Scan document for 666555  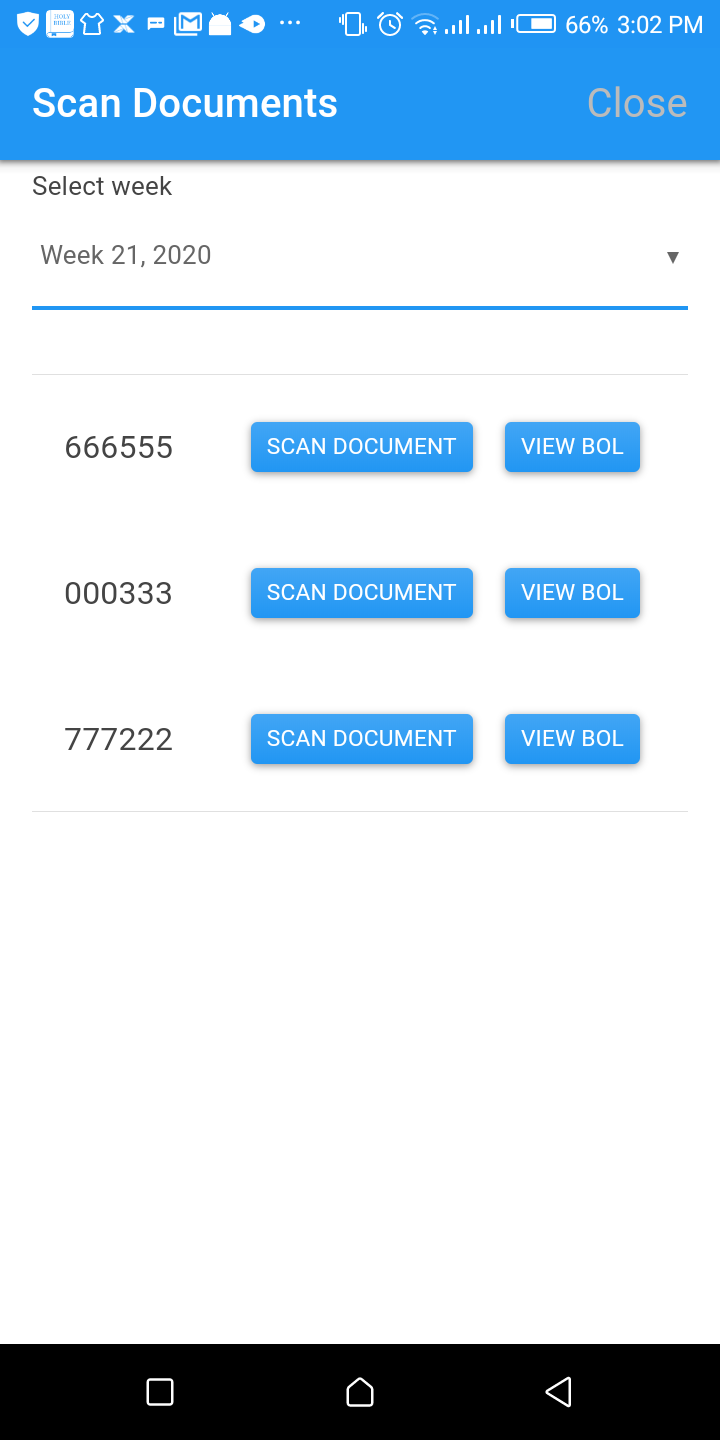click(x=361, y=447)
